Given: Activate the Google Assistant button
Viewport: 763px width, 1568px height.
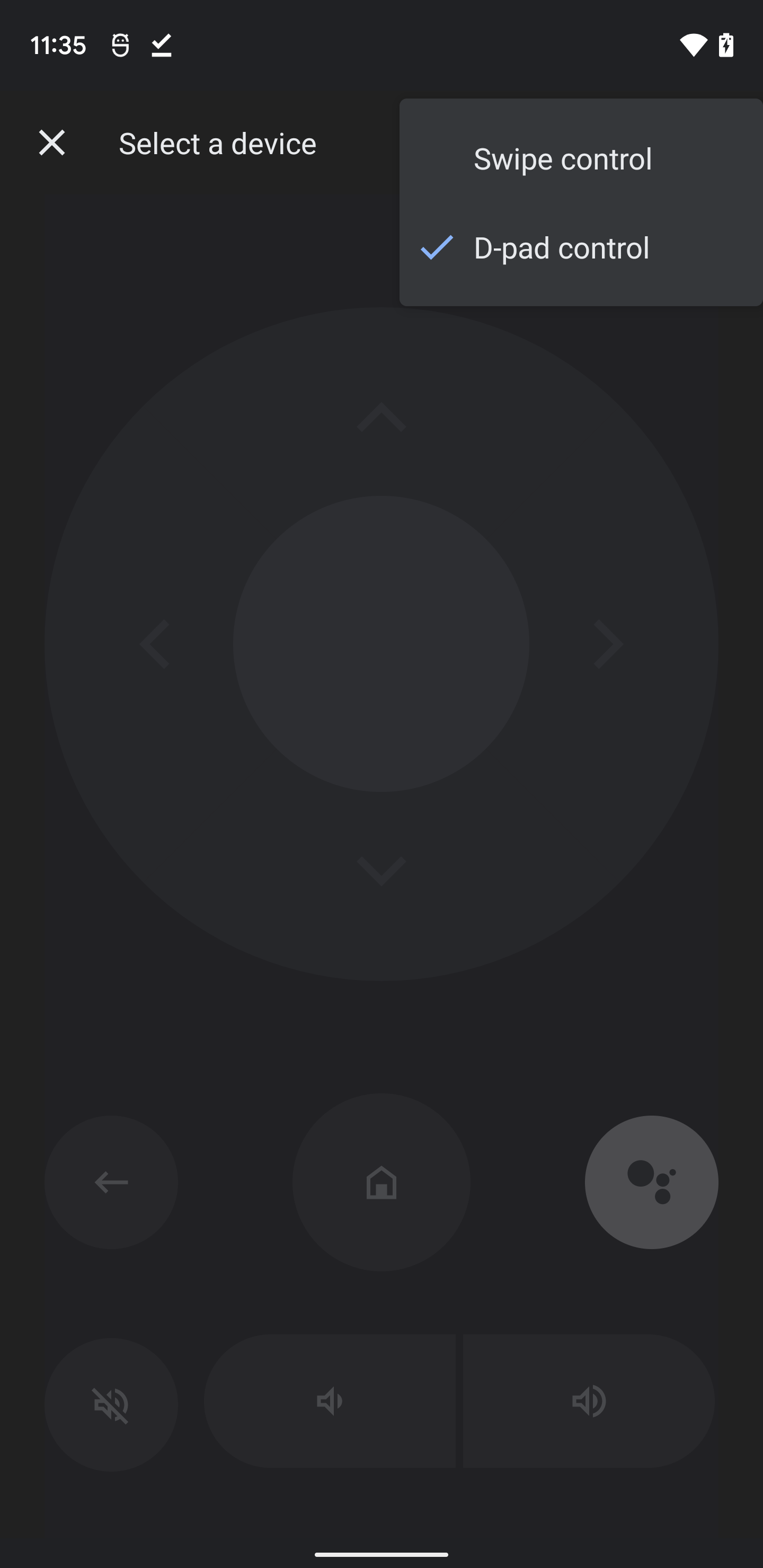Looking at the screenshot, I should click(652, 1181).
